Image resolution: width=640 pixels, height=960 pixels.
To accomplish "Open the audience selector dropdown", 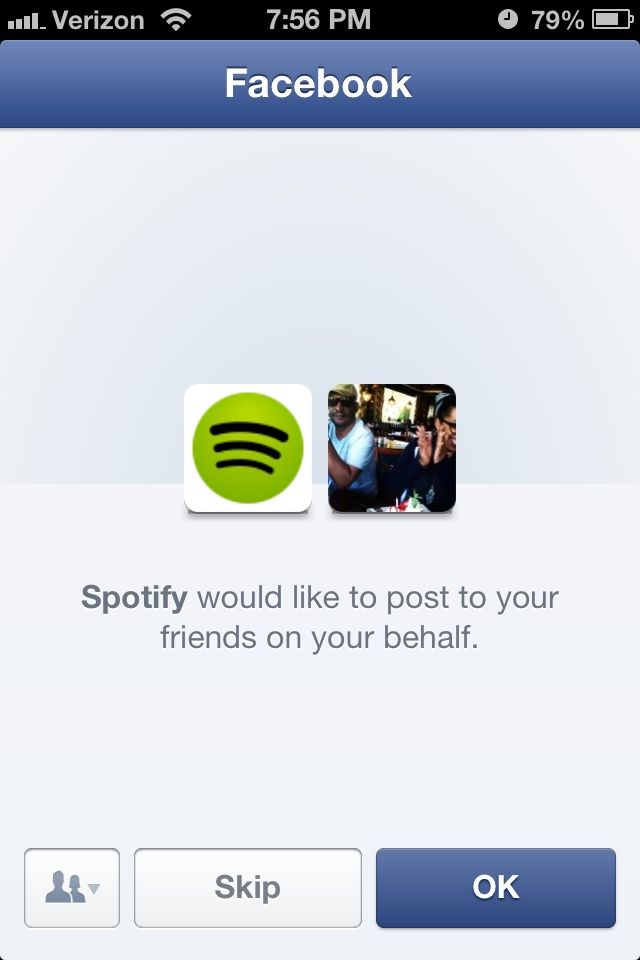I will pyautogui.click(x=72, y=888).
